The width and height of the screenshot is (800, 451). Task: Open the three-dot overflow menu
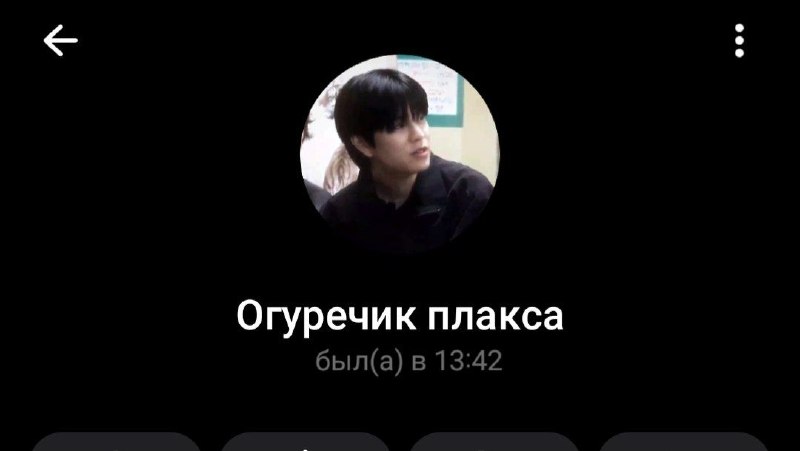pos(739,40)
